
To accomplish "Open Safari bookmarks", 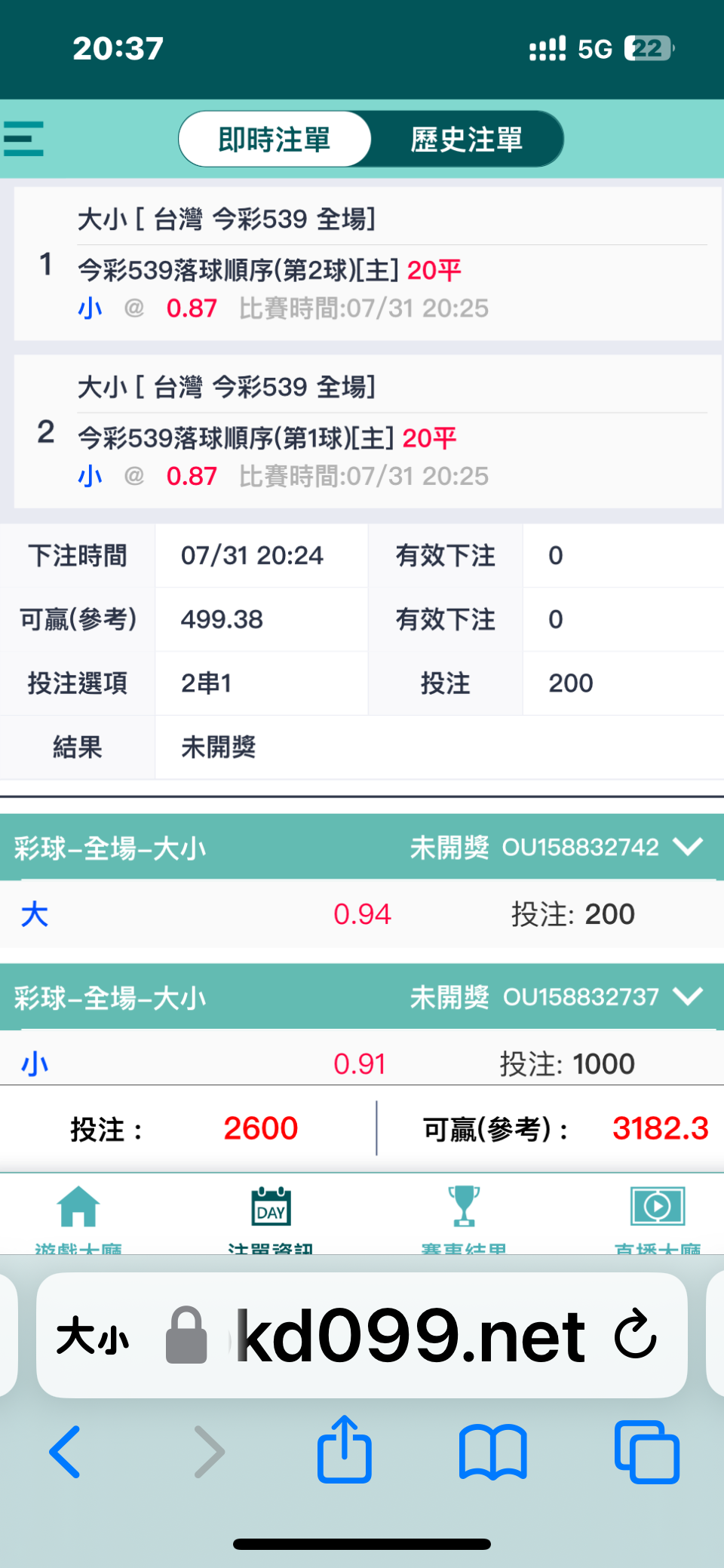I will coord(493,1452).
